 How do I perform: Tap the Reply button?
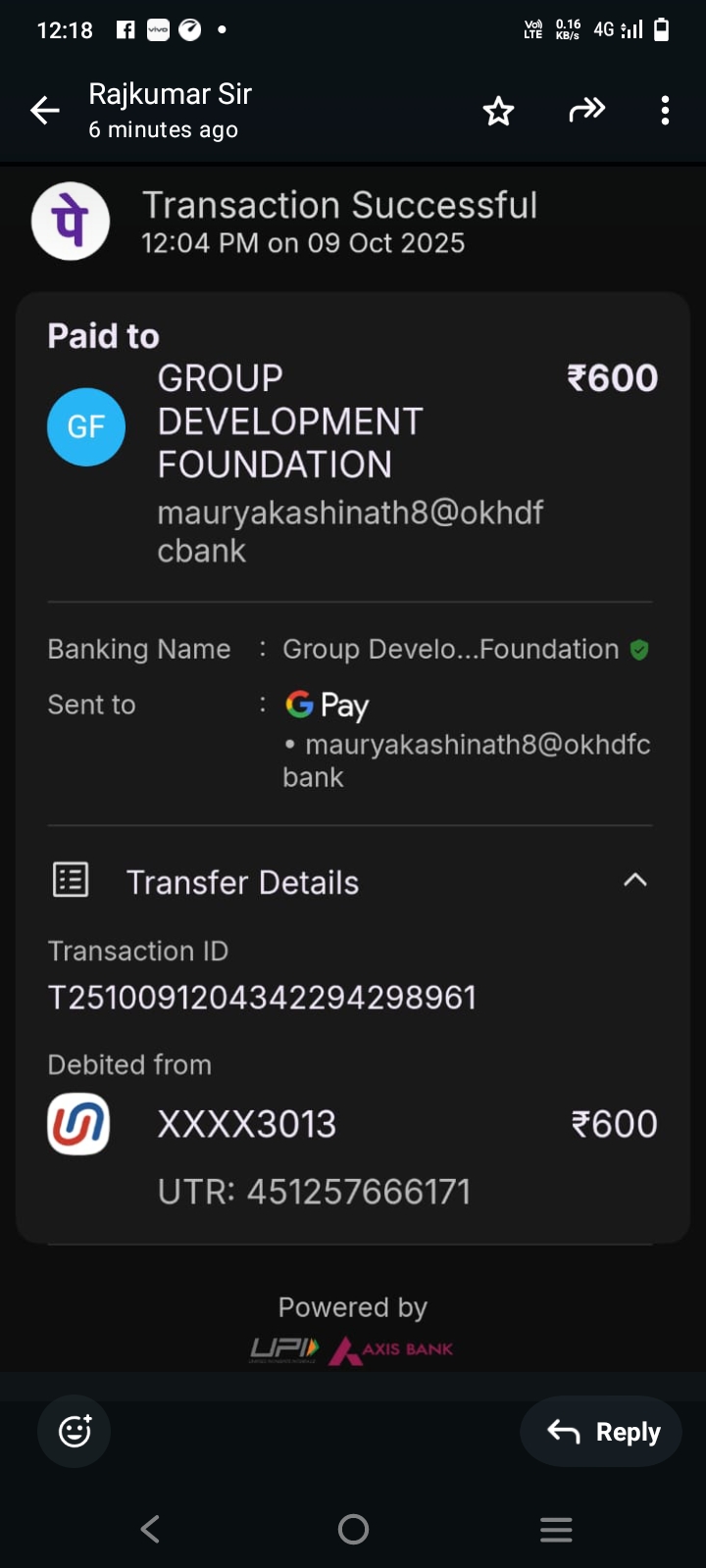[602, 1432]
